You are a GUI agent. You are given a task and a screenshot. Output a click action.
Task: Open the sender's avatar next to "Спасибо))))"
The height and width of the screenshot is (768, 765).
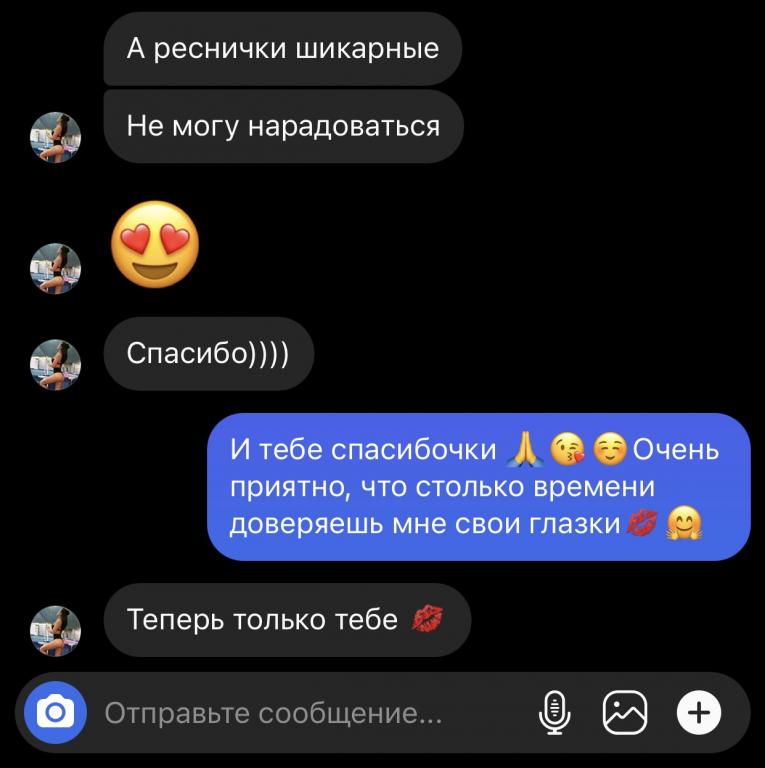point(56,364)
